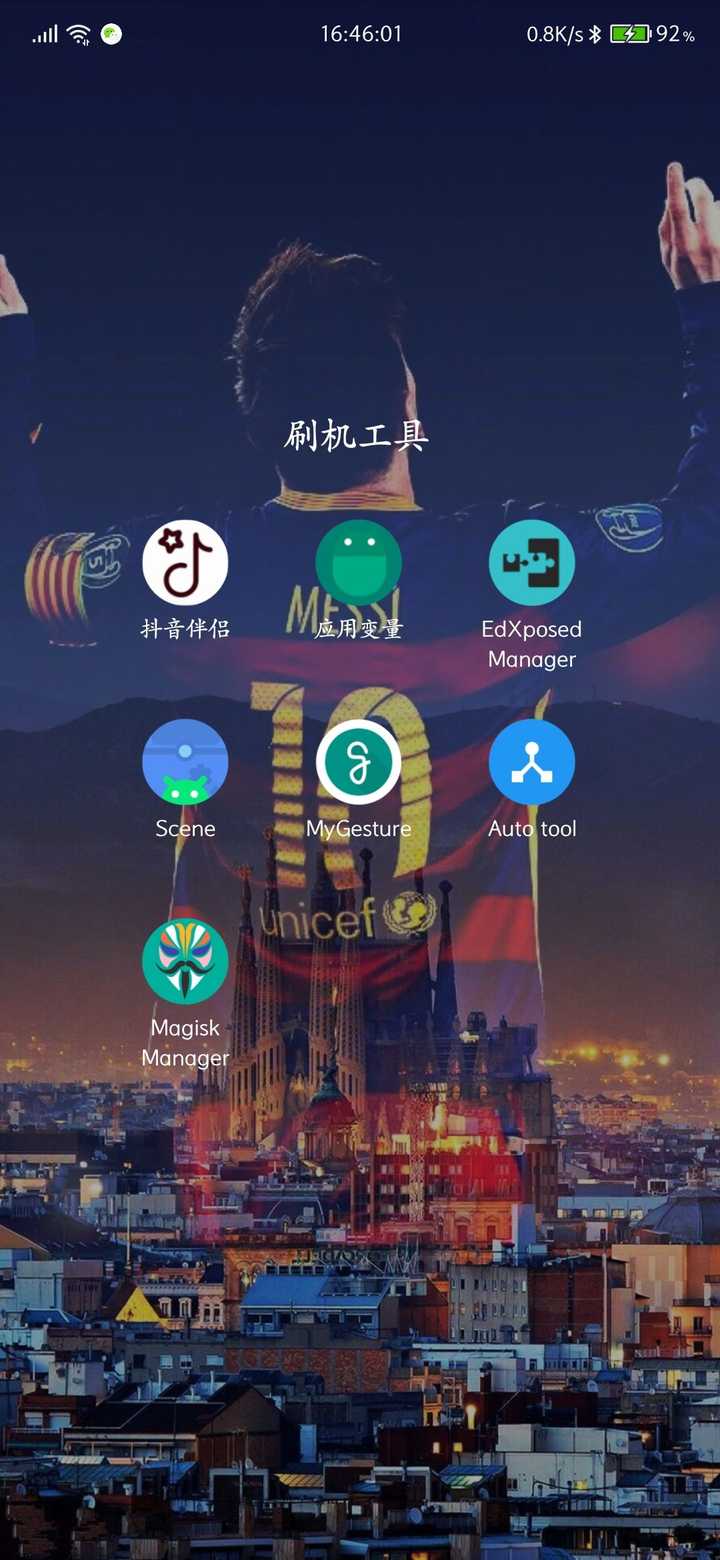Image resolution: width=720 pixels, height=1560 pixels.
Task: Launch the Scene app
Action: [185, 762]
